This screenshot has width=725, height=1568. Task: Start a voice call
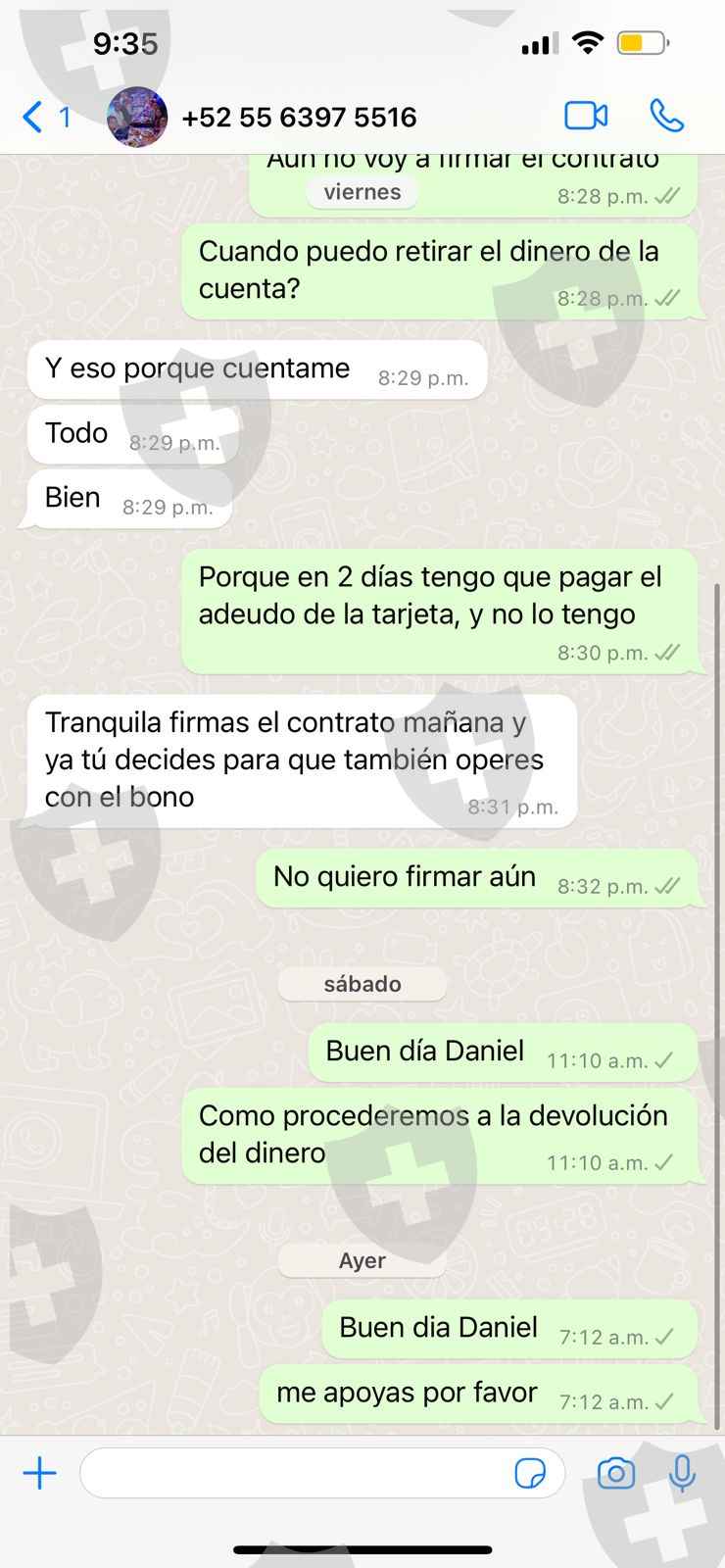click(x=667, y=116)
